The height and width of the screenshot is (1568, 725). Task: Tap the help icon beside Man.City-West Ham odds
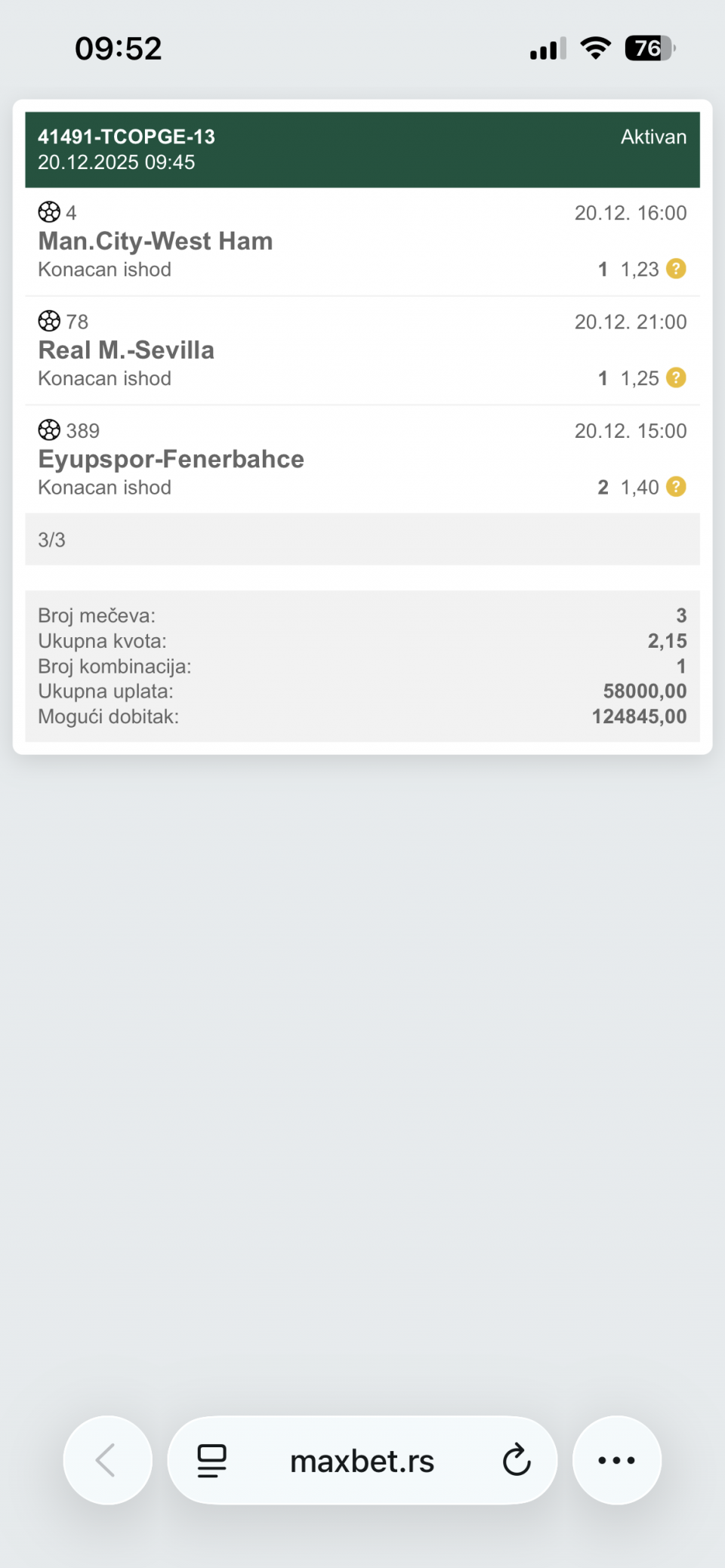(676, 269)
